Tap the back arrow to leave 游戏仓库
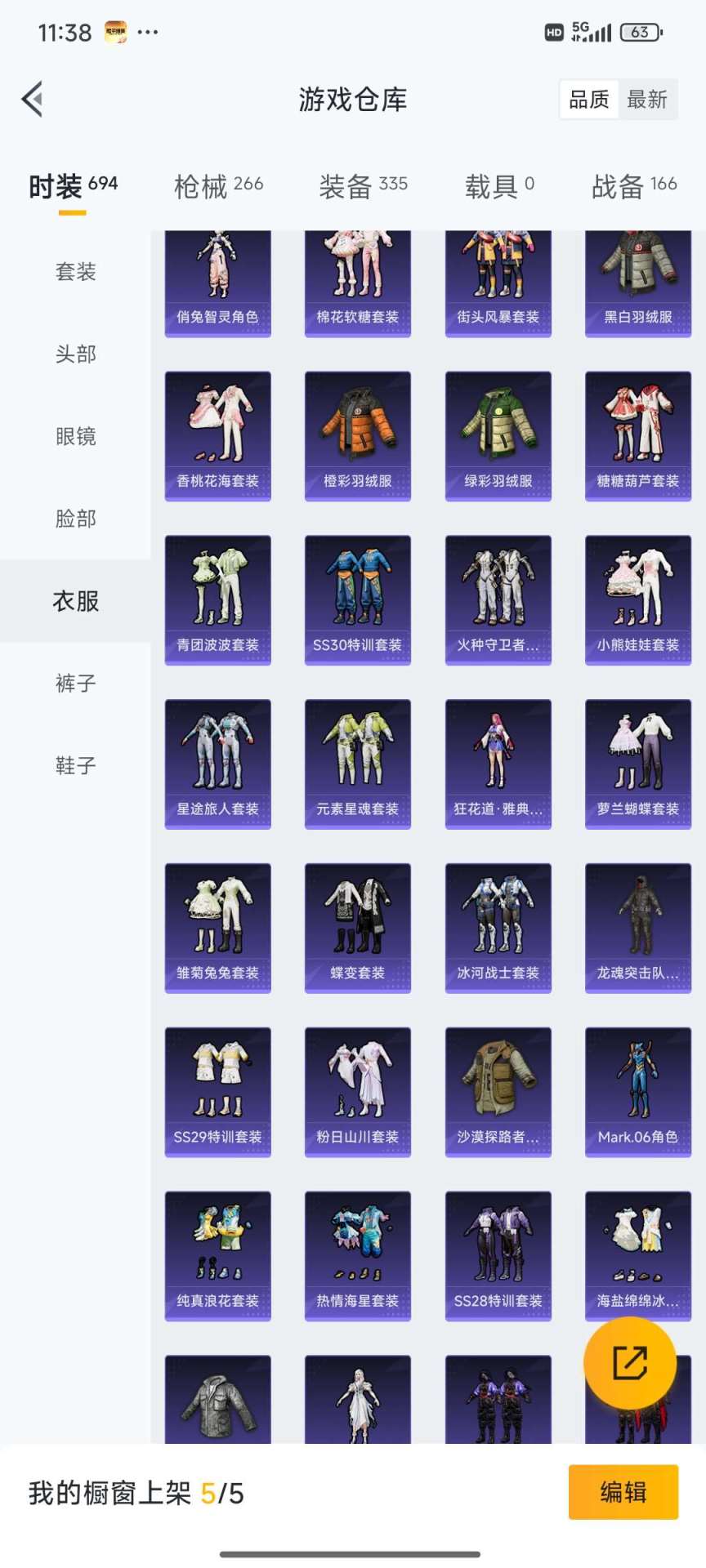The width and height of the screenshot is (706, 1568). point(32,98)
